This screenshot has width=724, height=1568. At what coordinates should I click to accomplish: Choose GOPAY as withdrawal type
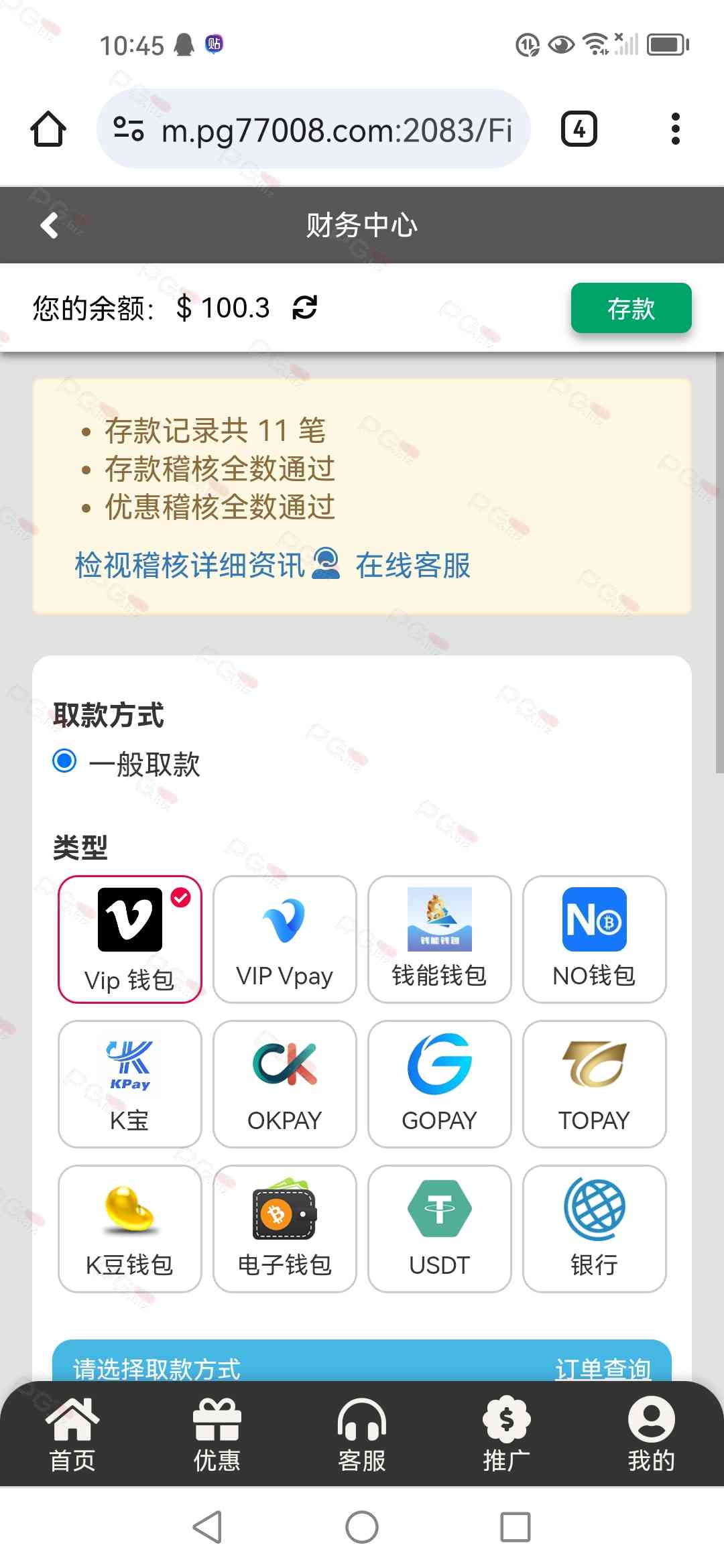click(x=439, y=1084)
